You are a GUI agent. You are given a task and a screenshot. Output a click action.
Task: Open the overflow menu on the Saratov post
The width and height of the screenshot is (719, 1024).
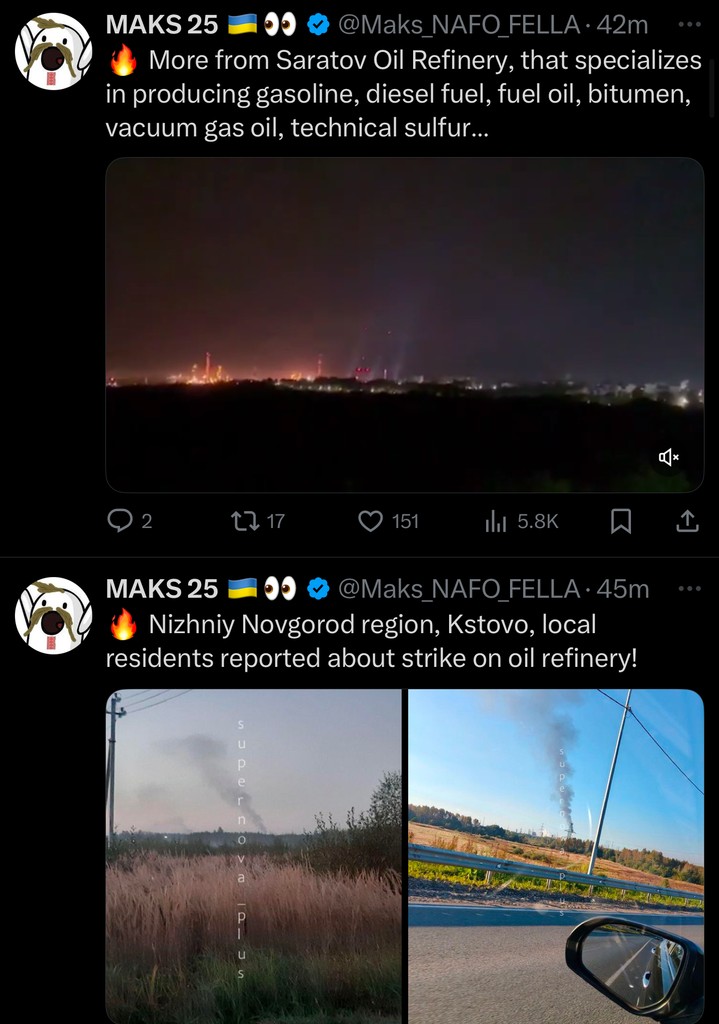pos(689,24)
